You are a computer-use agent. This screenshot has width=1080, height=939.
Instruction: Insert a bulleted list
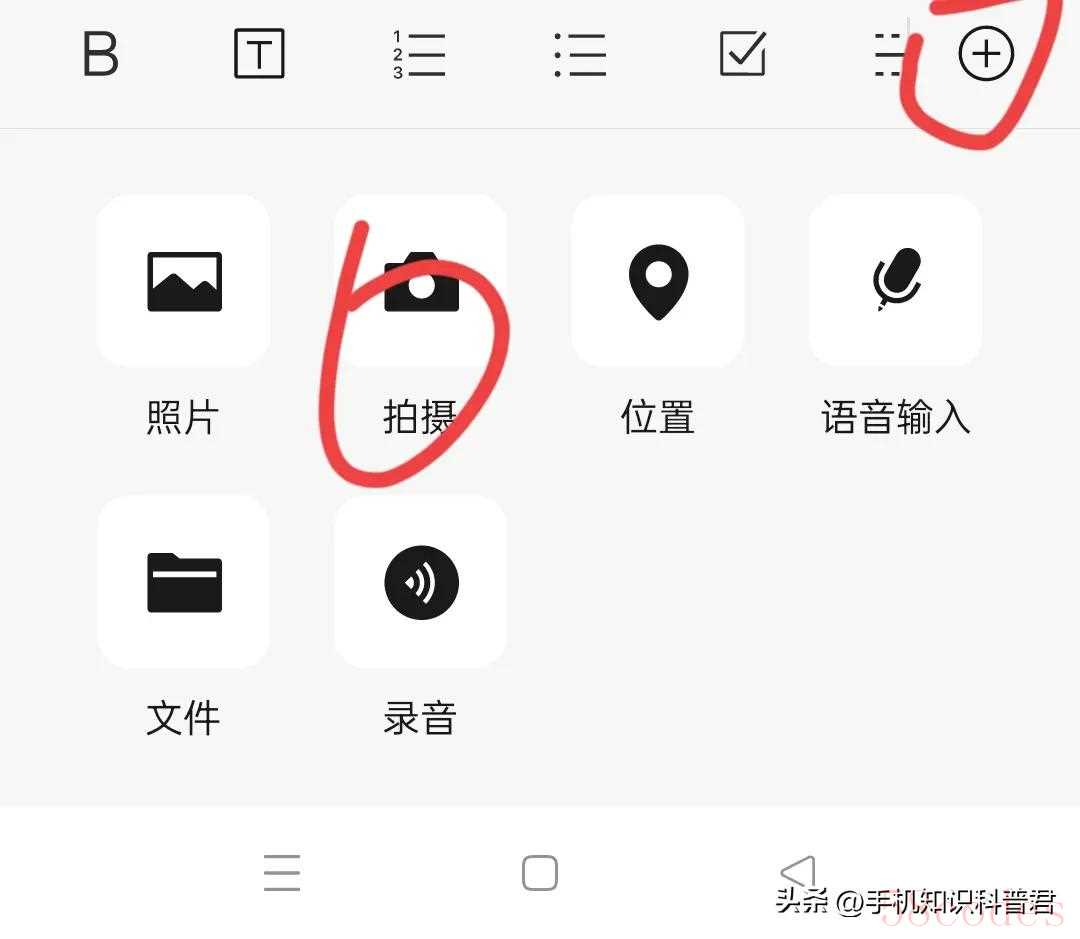tap(580, 54)
